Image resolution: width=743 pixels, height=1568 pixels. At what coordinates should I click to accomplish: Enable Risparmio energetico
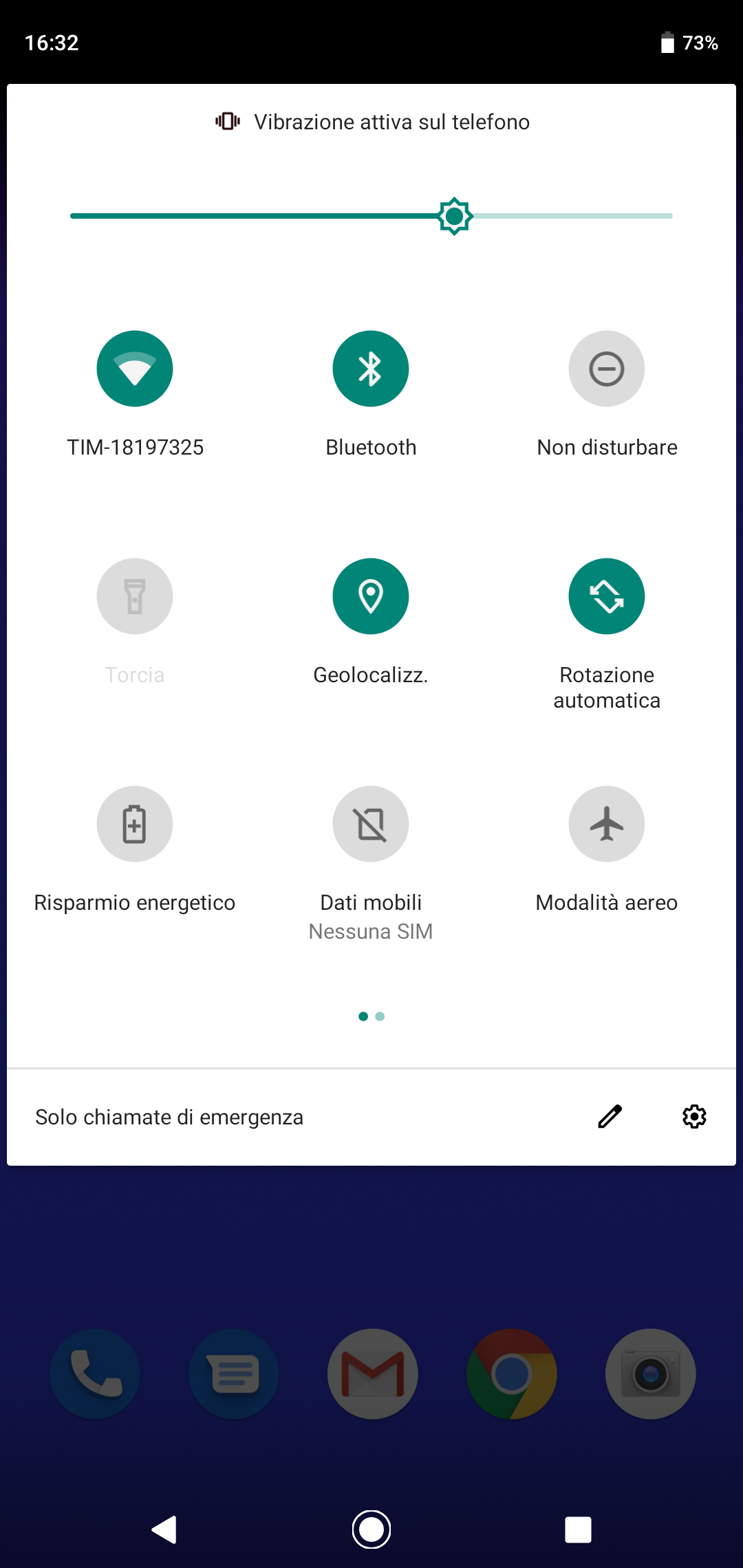click(135, 824)
